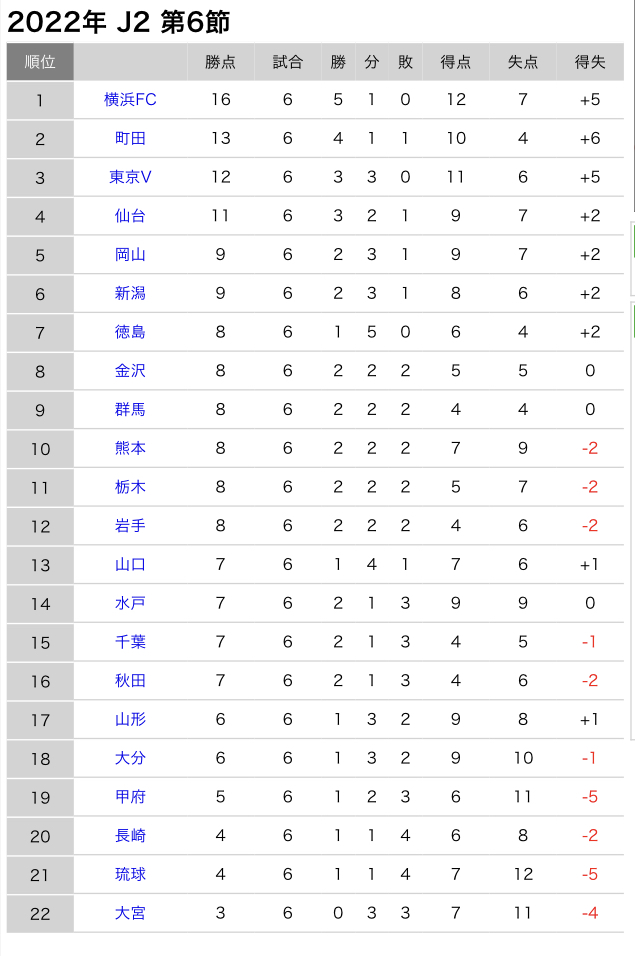The width and height of the screenshot is (635, 956).
Task: Select the 山口 team link
Action: point(130,565)
